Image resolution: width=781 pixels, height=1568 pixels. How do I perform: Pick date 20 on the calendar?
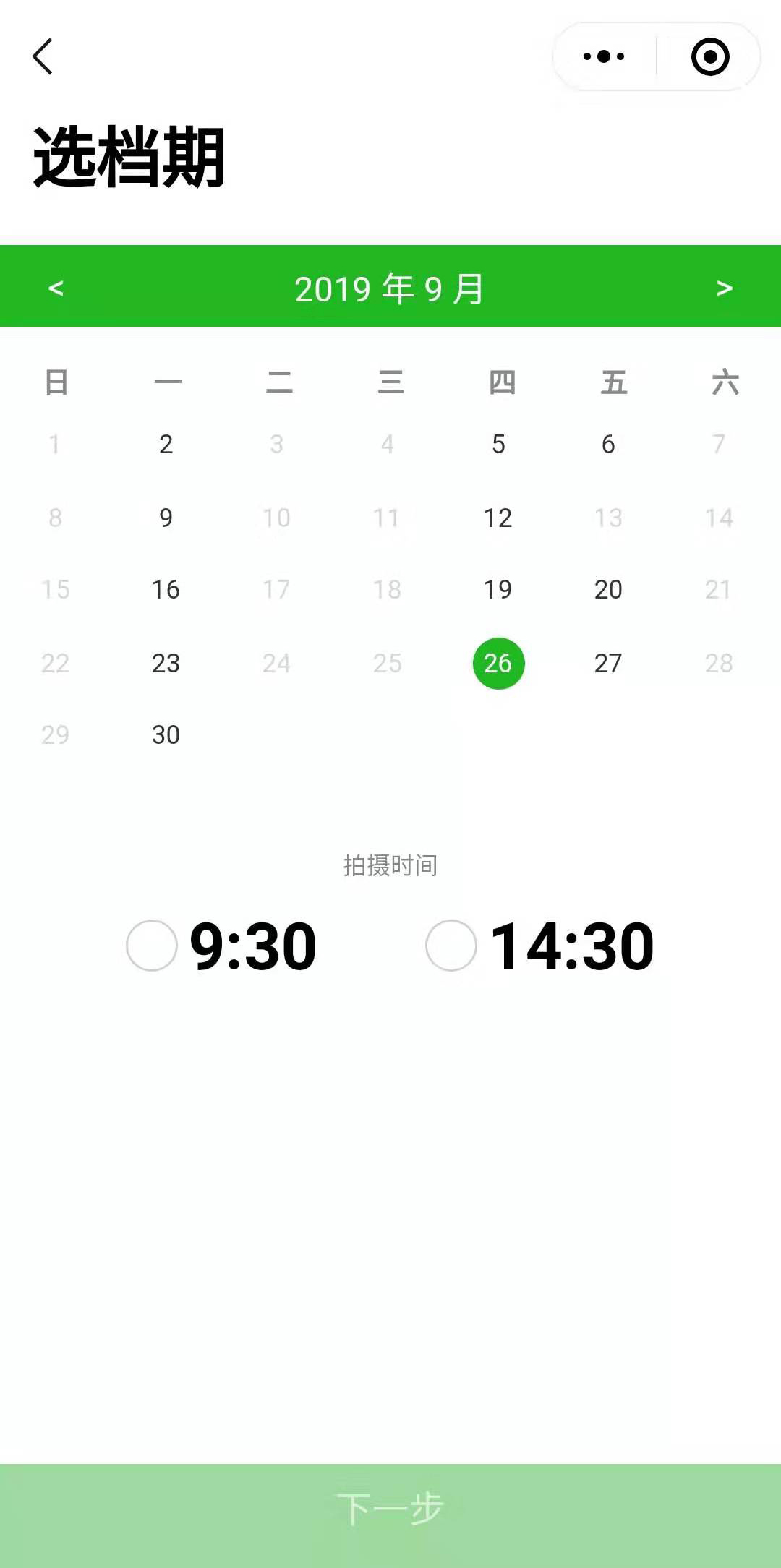click(608, 589)
